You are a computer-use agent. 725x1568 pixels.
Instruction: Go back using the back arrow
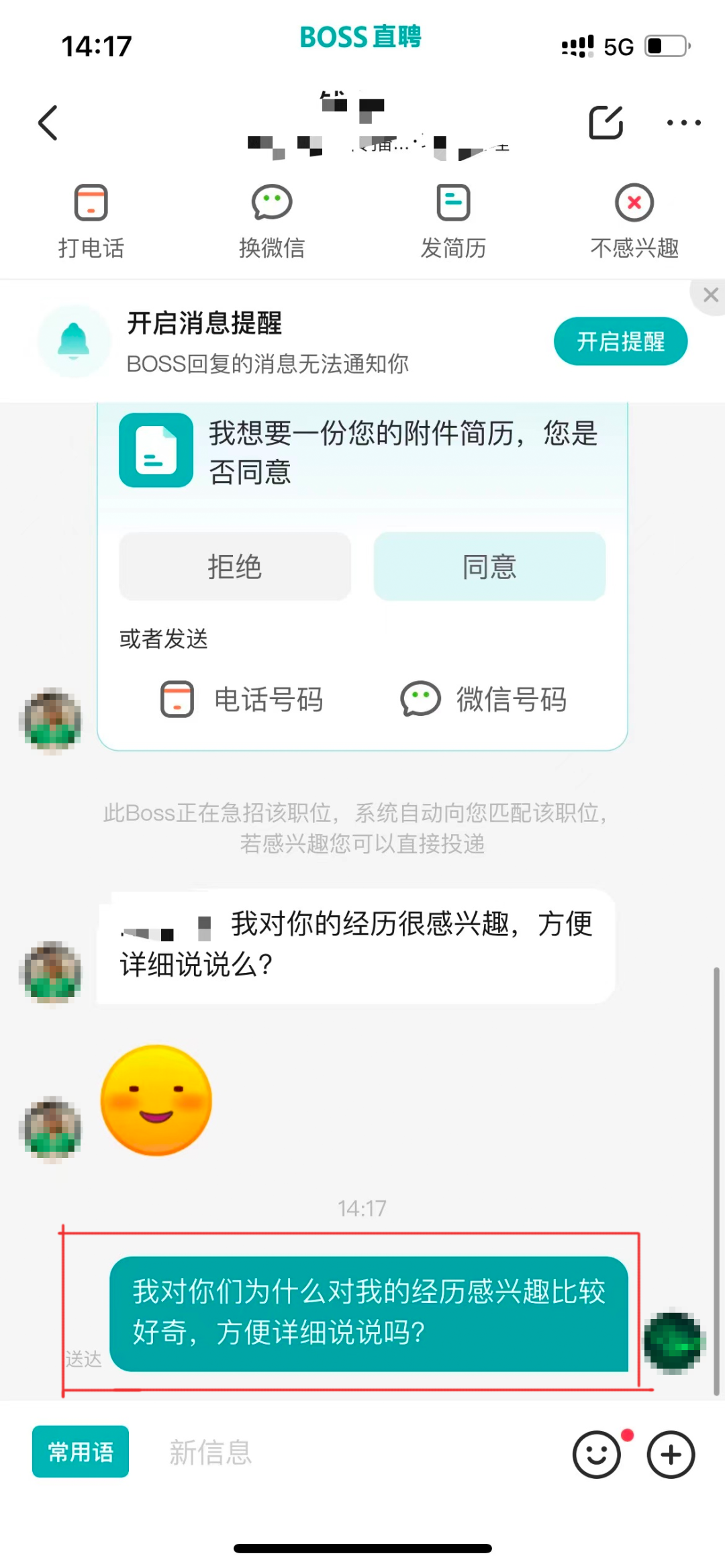pyautogui.click(x=48, y=123)
